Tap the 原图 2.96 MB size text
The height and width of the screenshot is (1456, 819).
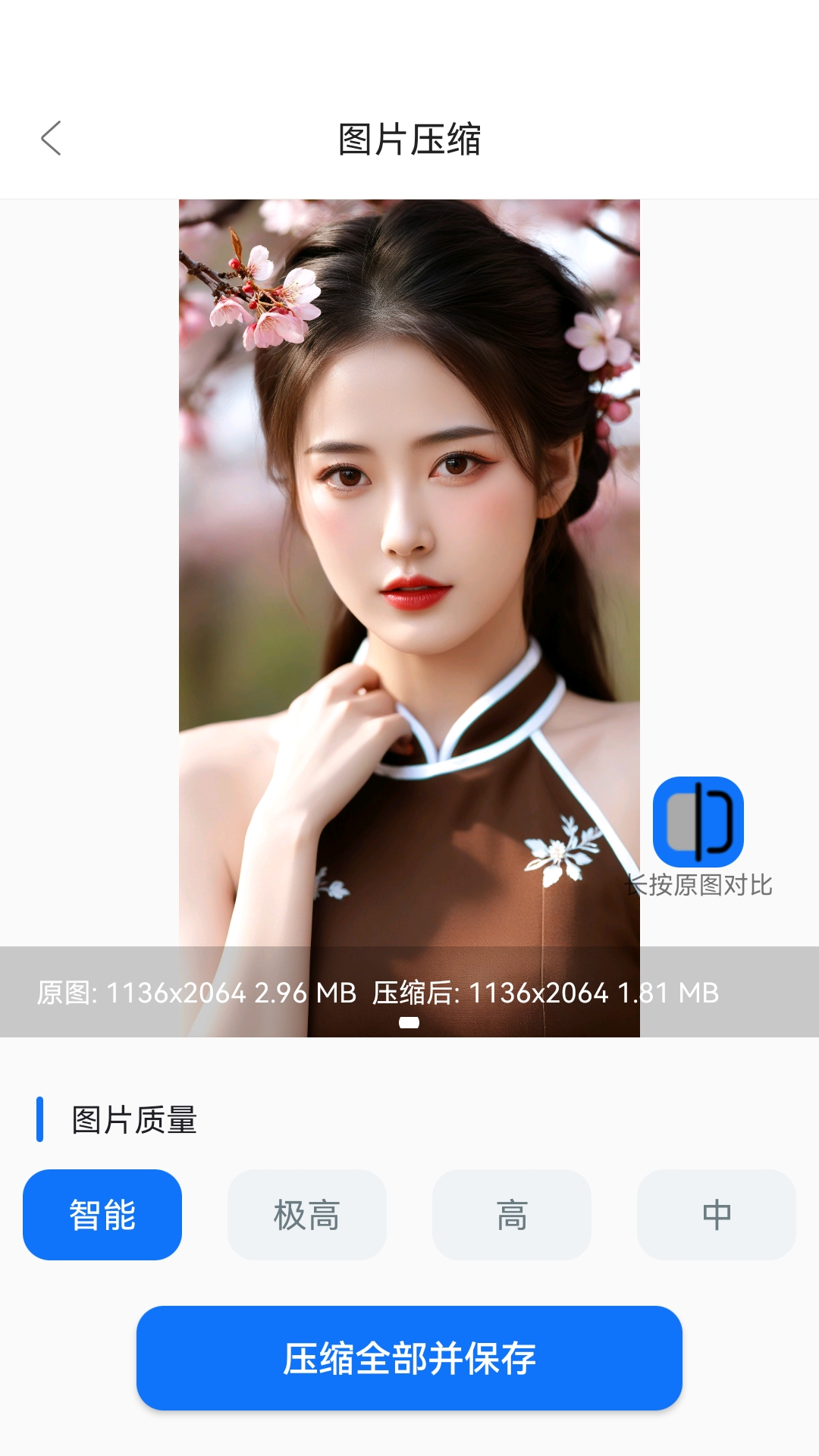(x=196, y=992)
